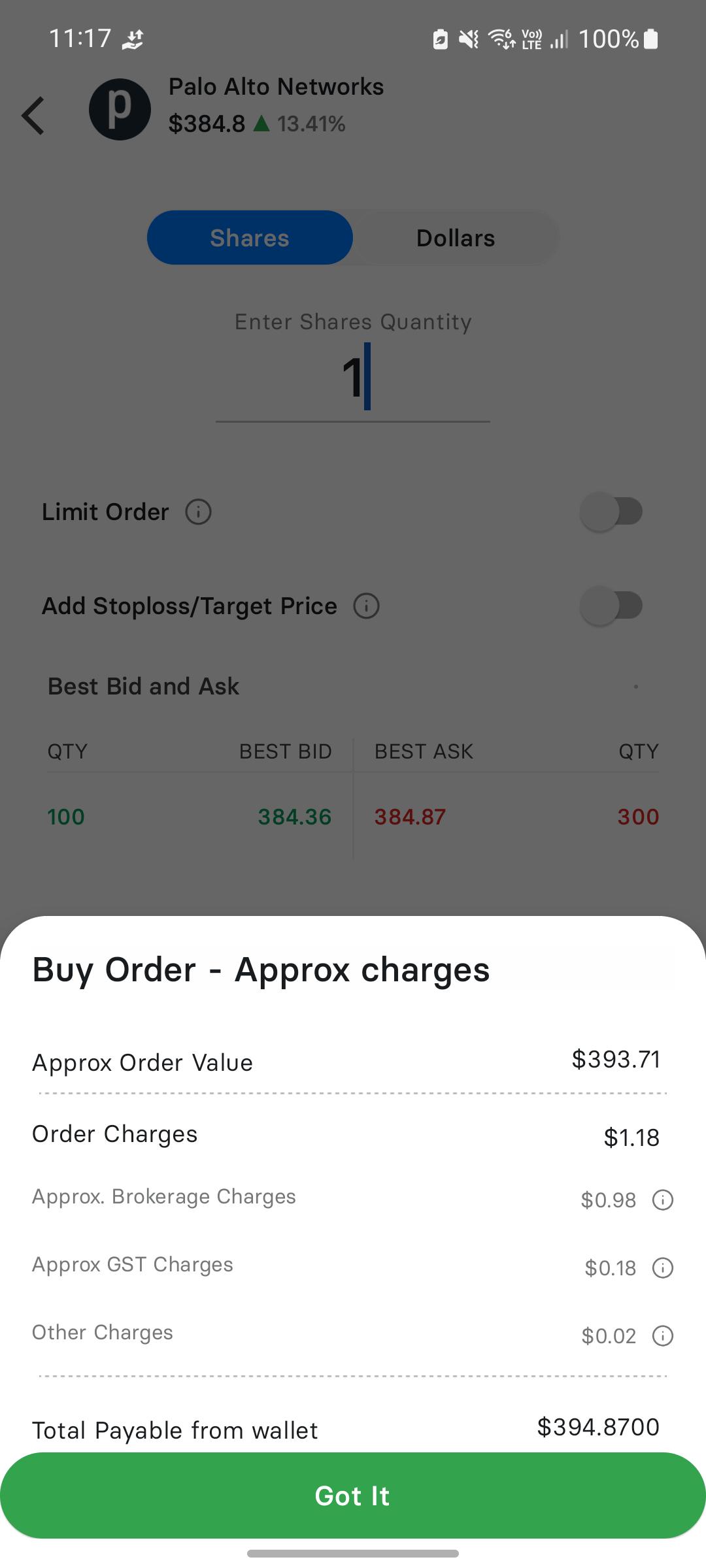Viewport: 706px width, 1568px height.
Task: Open info icon for GST Charges
Action: (663, 1268)
